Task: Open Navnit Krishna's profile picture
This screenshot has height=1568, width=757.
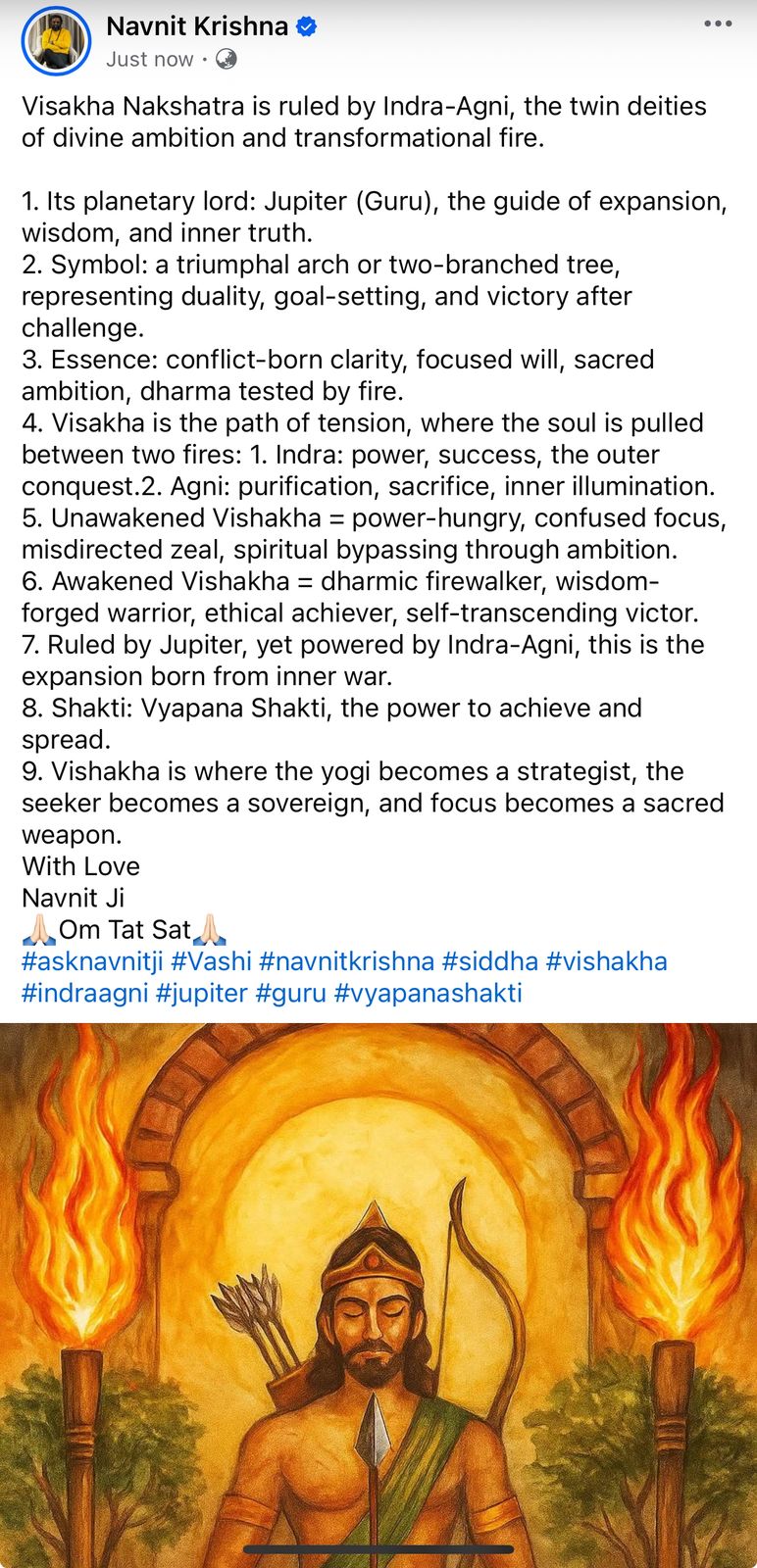Action: (56, 41)
